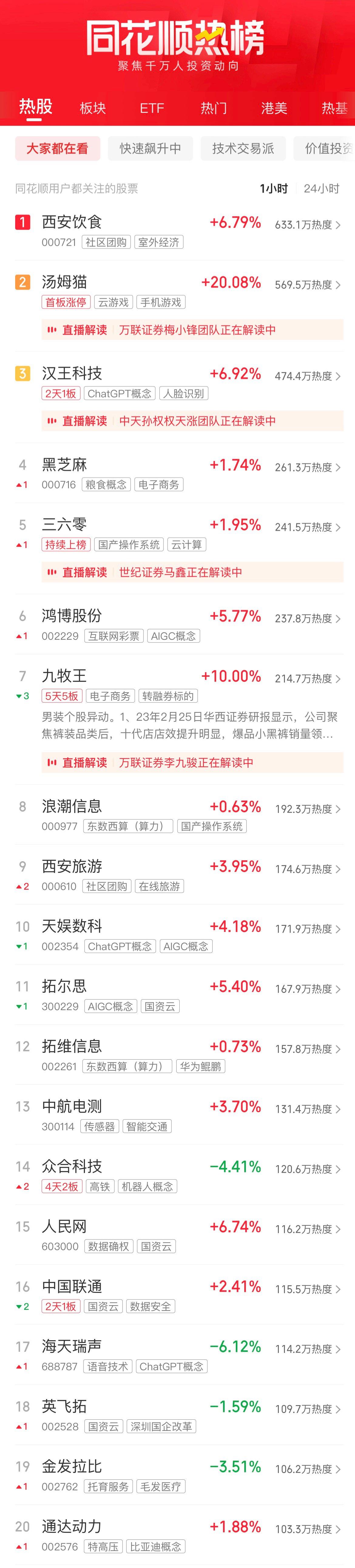Switch to the 板块 tab
This screenshot has height=1568, width=355.
93,108
